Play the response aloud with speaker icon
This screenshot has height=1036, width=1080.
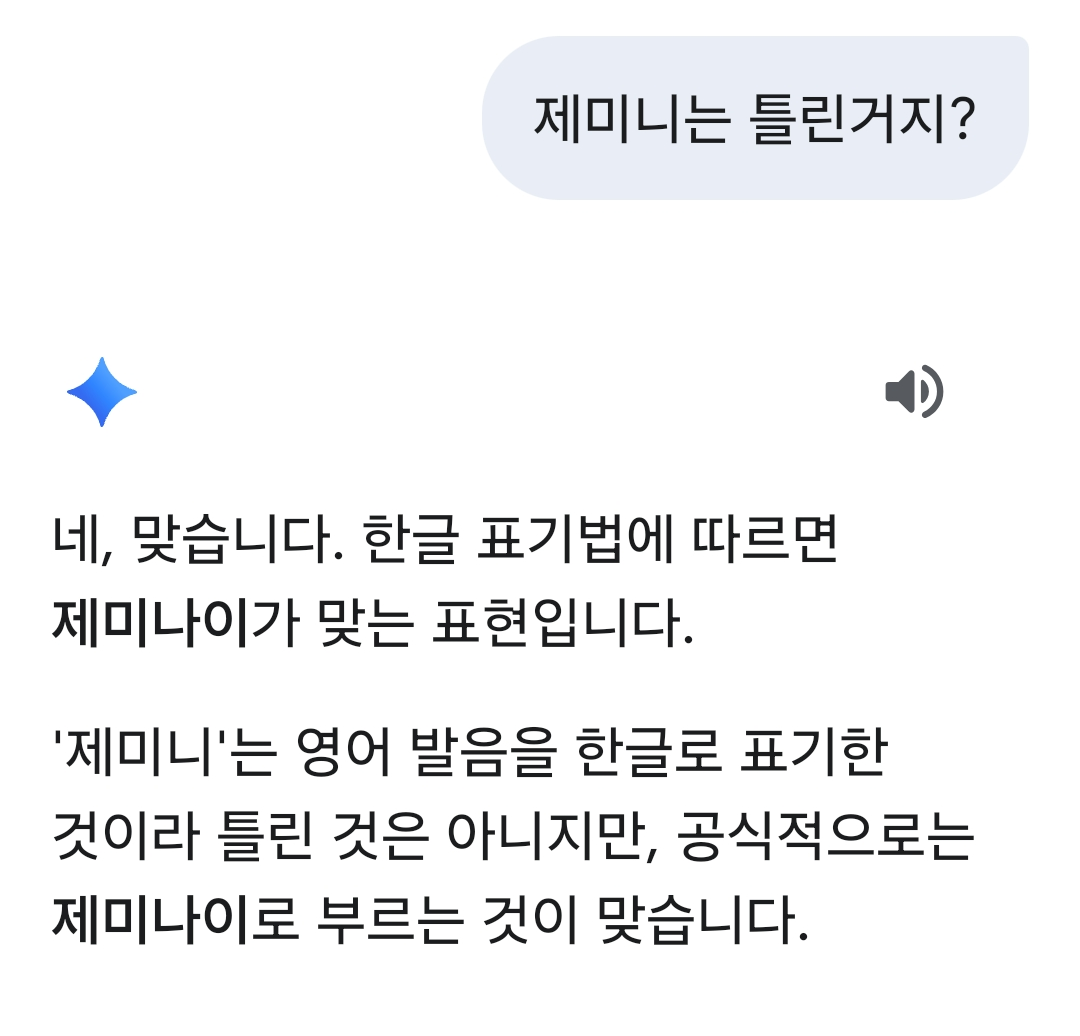(914, 392)
